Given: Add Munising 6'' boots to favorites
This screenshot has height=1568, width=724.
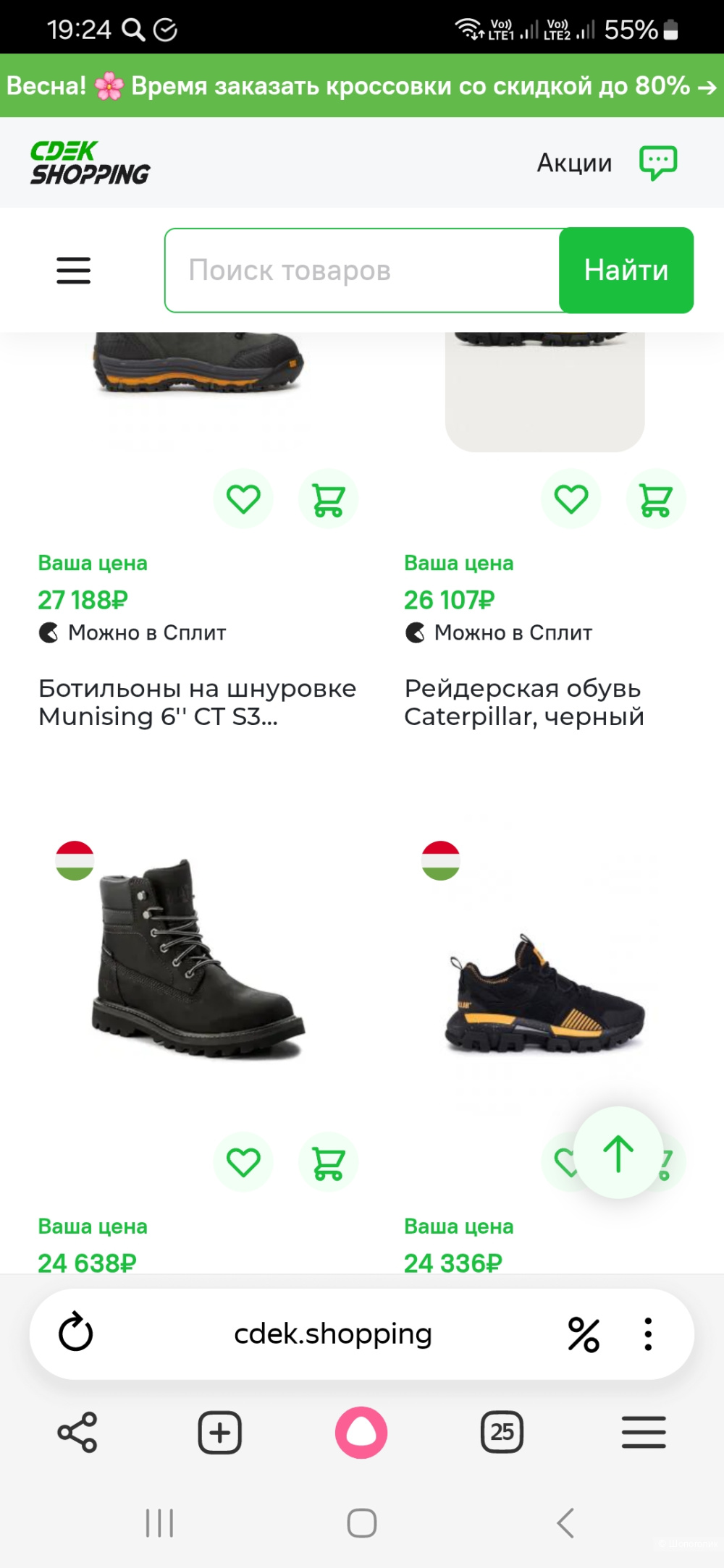Looking at the screenshot, I should pos(243,499).
